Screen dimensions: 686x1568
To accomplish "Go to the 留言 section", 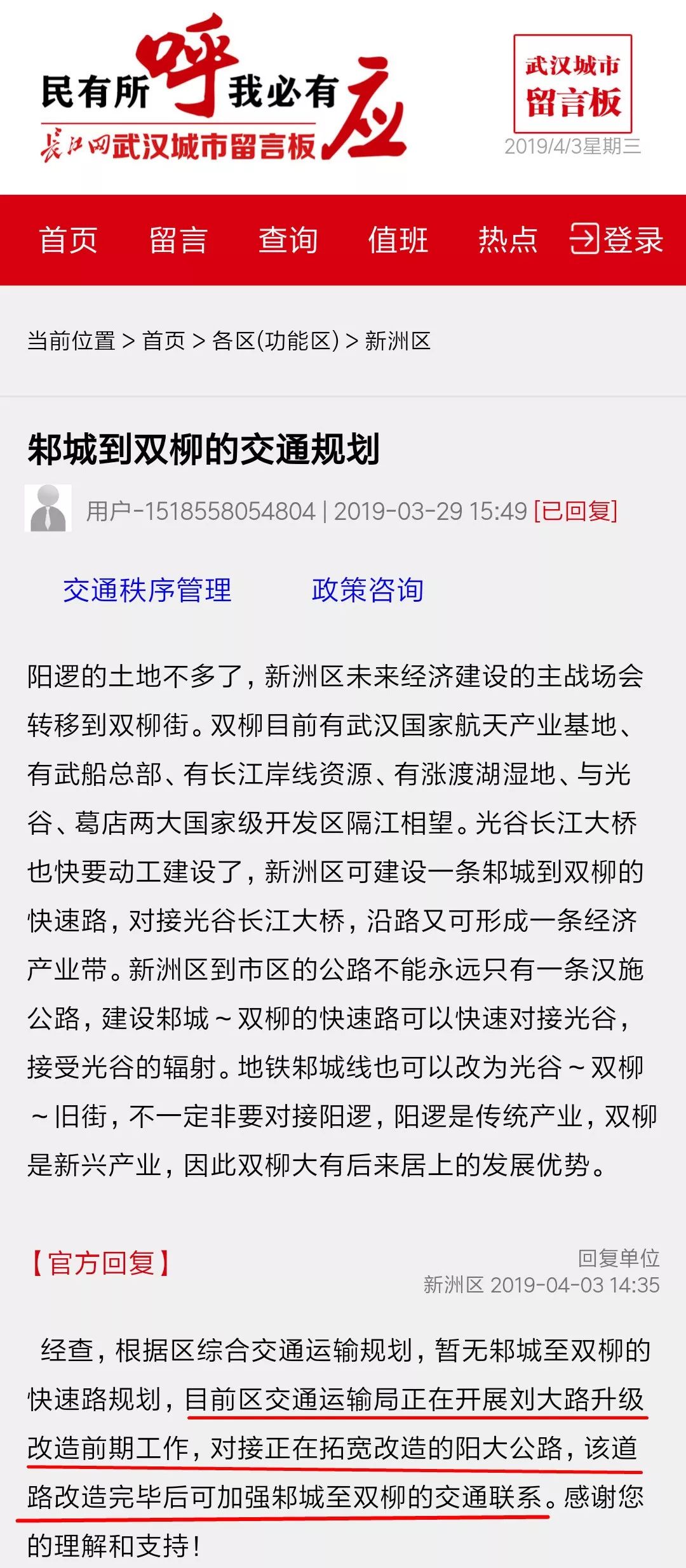I will [x=178, y=240].
